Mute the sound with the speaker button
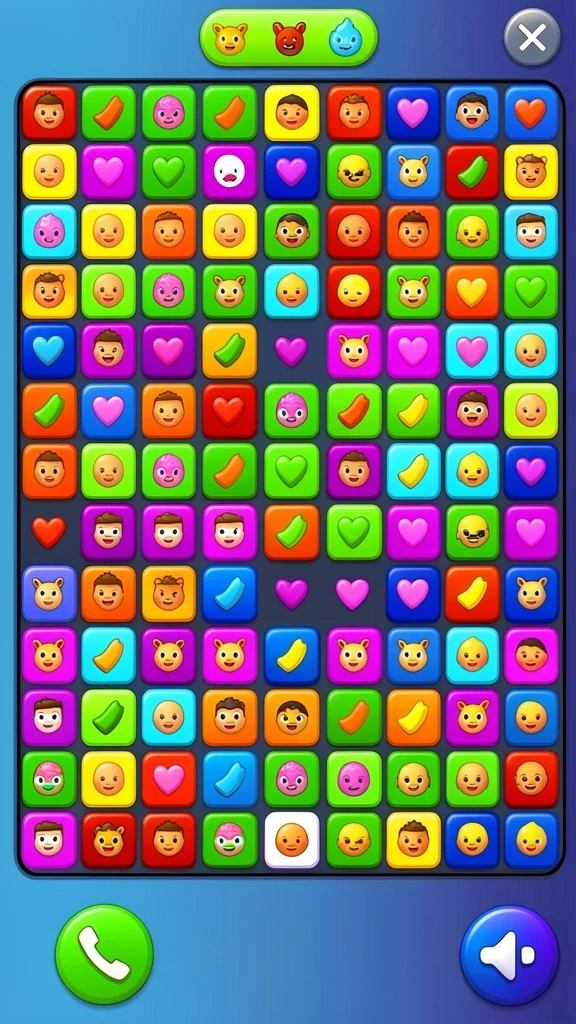 pos(510,955)
